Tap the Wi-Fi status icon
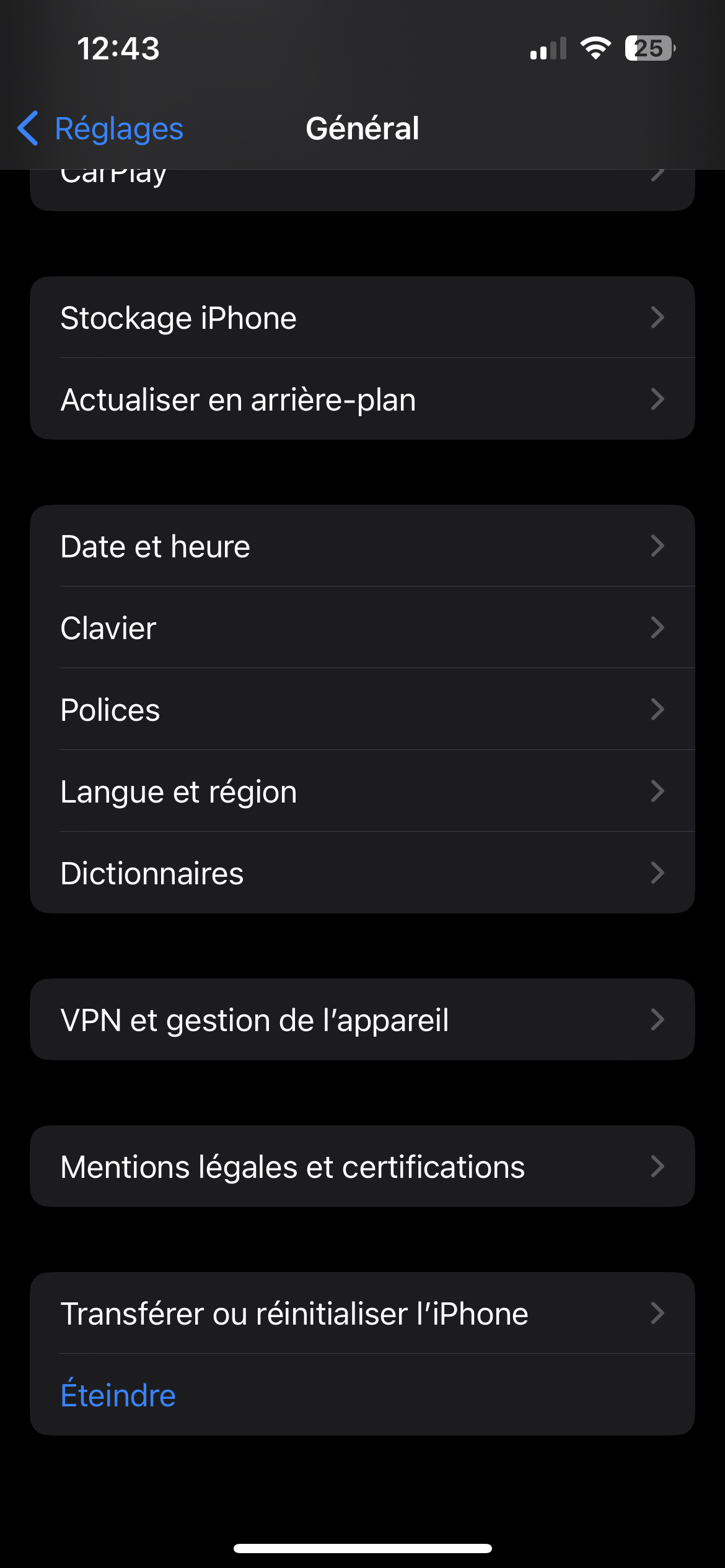 coord(596,48)
